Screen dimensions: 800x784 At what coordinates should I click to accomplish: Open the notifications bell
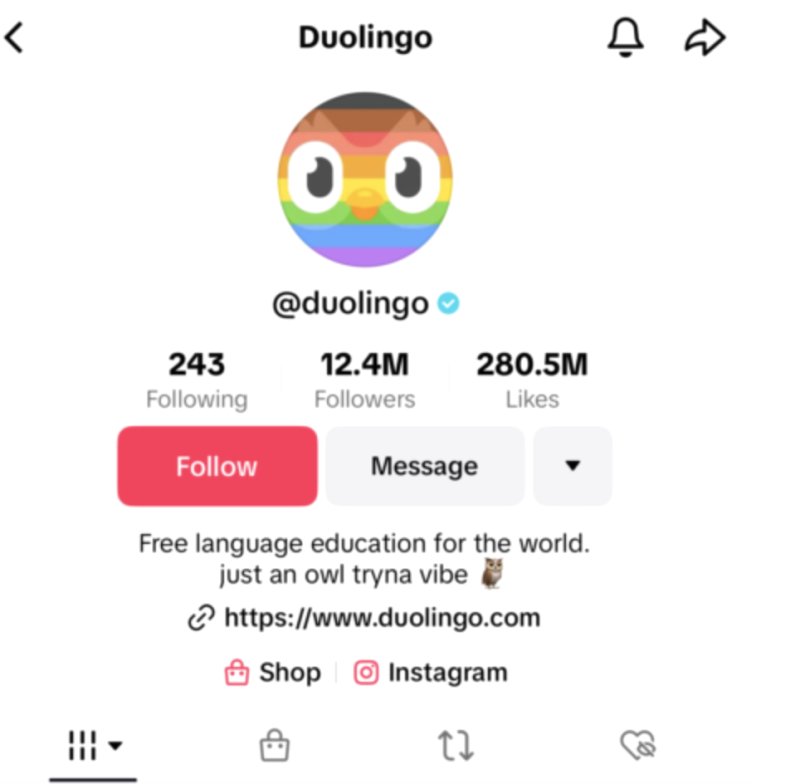(626, 38)
